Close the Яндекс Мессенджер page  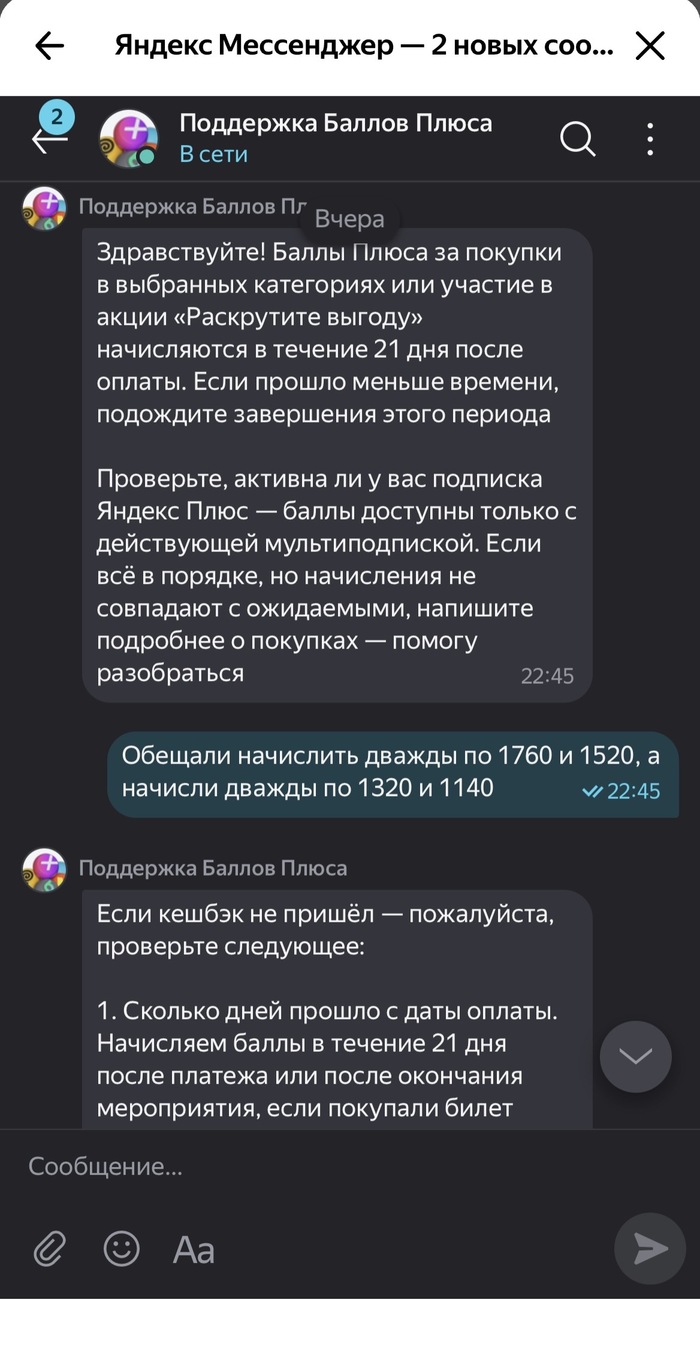[650, 46]
